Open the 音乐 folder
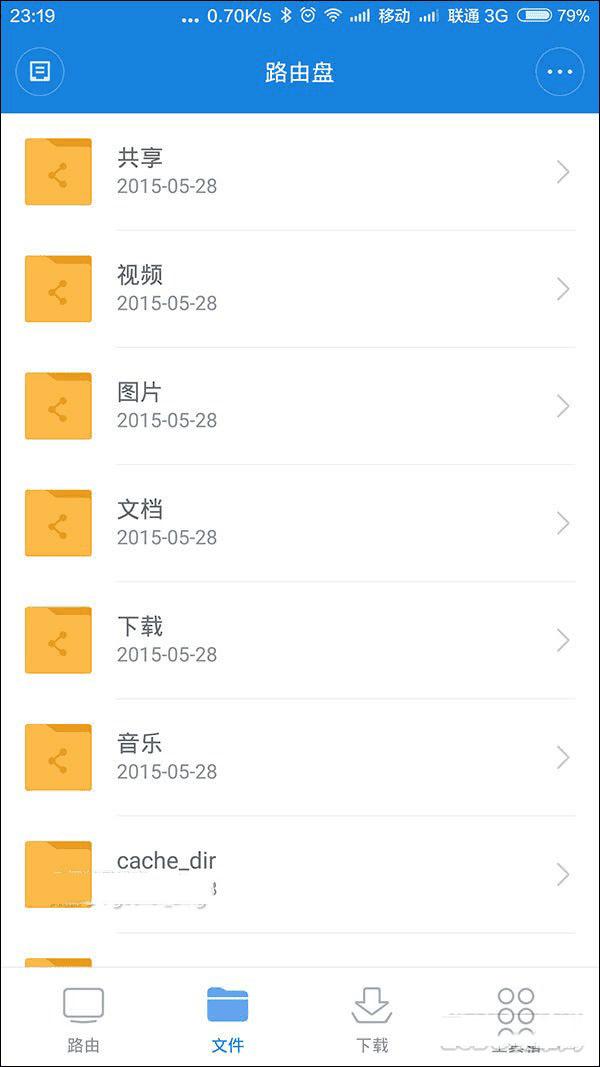Screen dimensions: 600x1067 (300, 757)
